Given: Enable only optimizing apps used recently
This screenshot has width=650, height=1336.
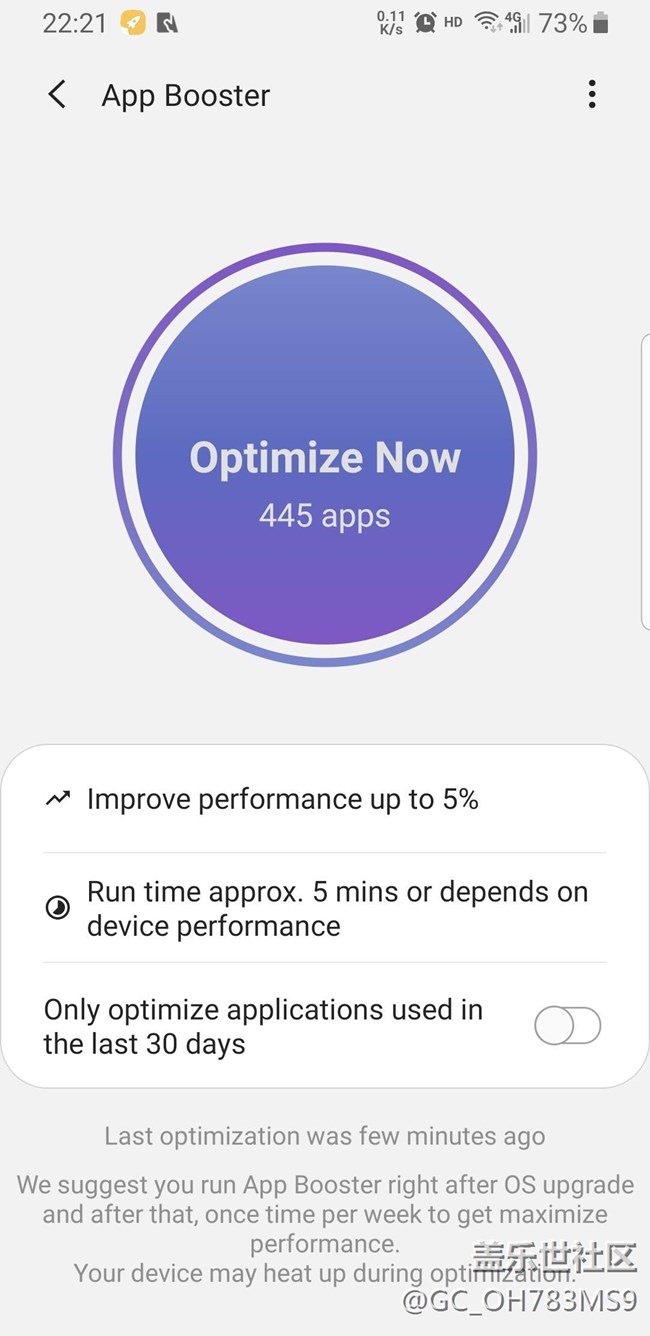Looking at the screenshot, I should [567, 1026].
